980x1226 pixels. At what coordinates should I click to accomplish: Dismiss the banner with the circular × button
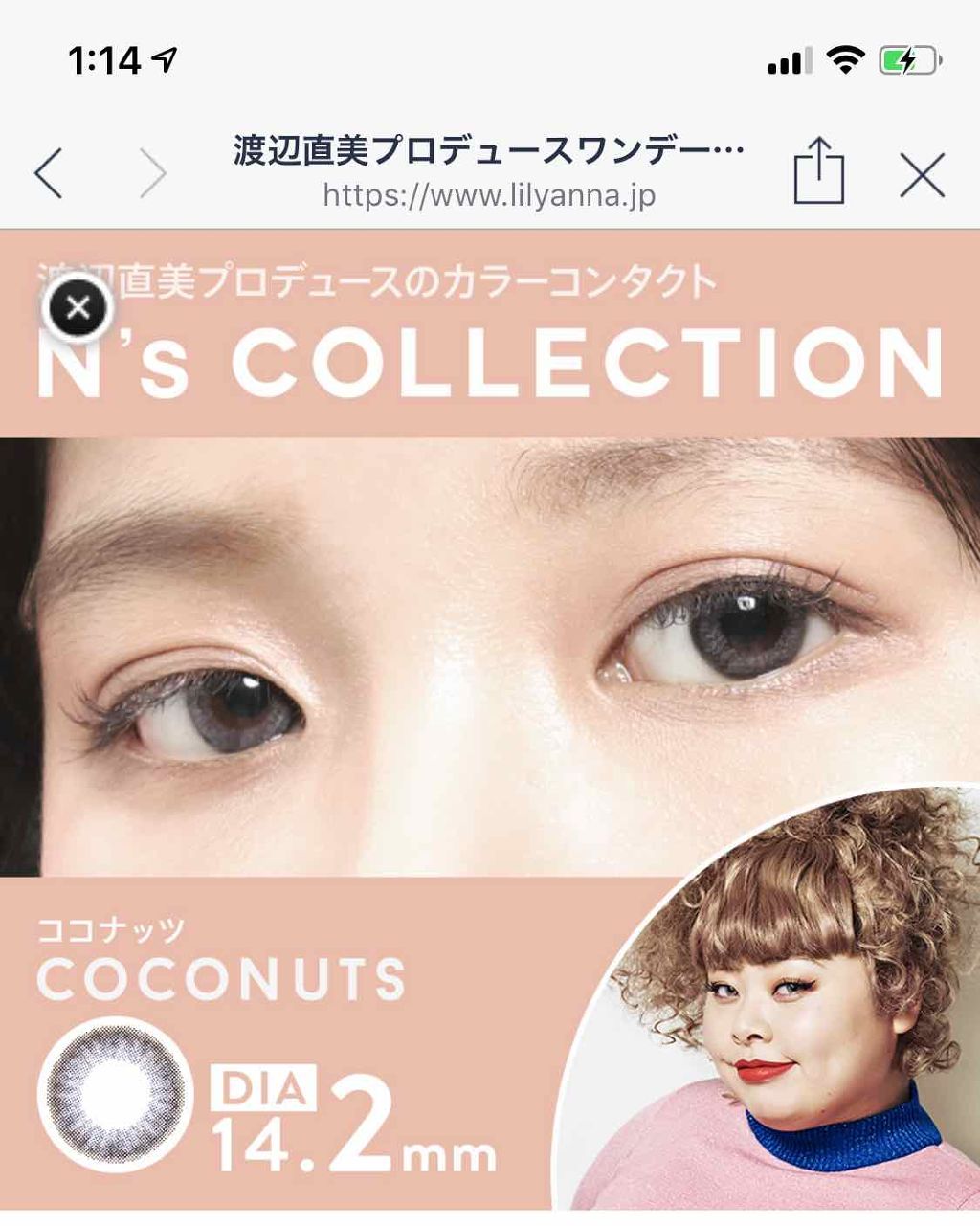[x=78, y=308]
